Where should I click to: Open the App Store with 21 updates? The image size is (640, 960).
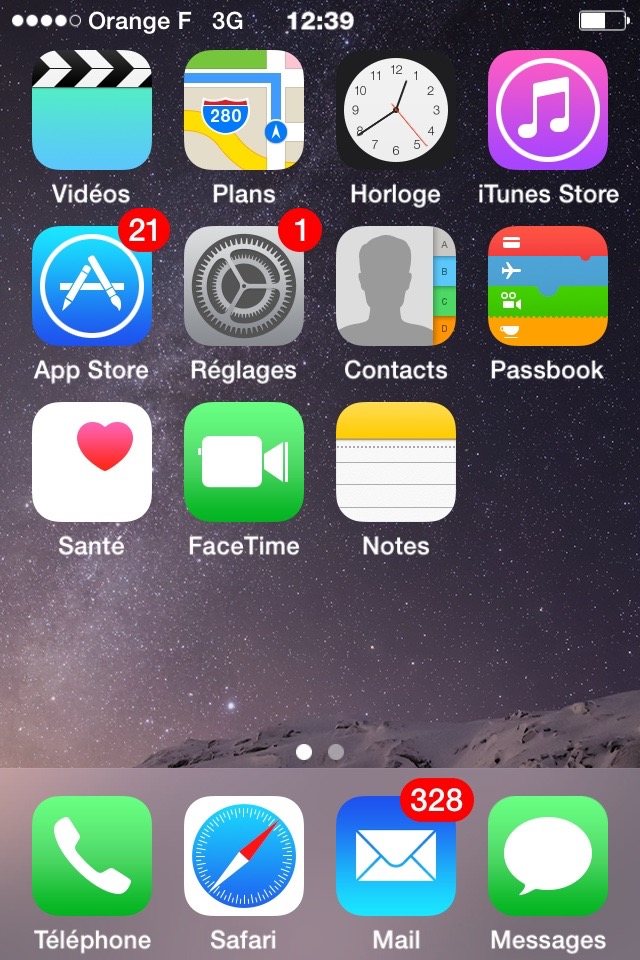tap(92, 286)
